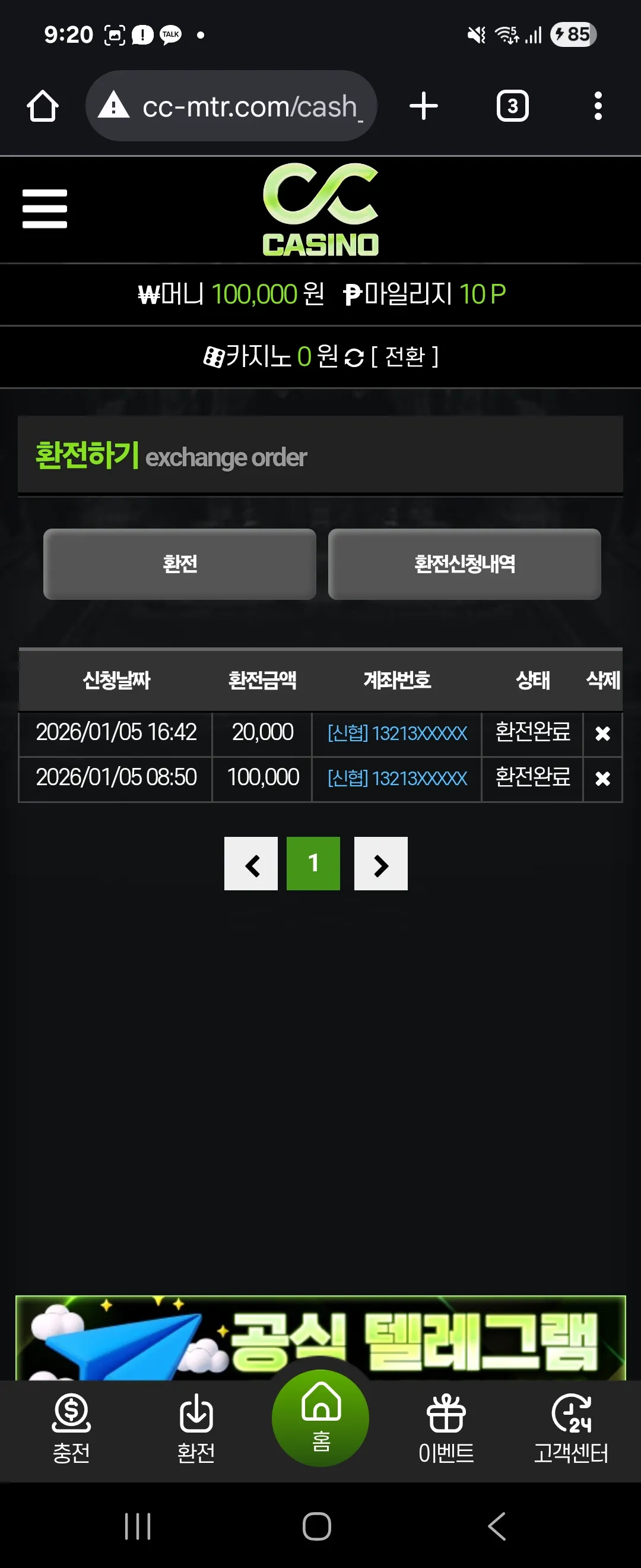Viewport: 641px width, 1568px height.
Task: Focus the cc-mtr.com address bar
Action: [x=231, y=106]
